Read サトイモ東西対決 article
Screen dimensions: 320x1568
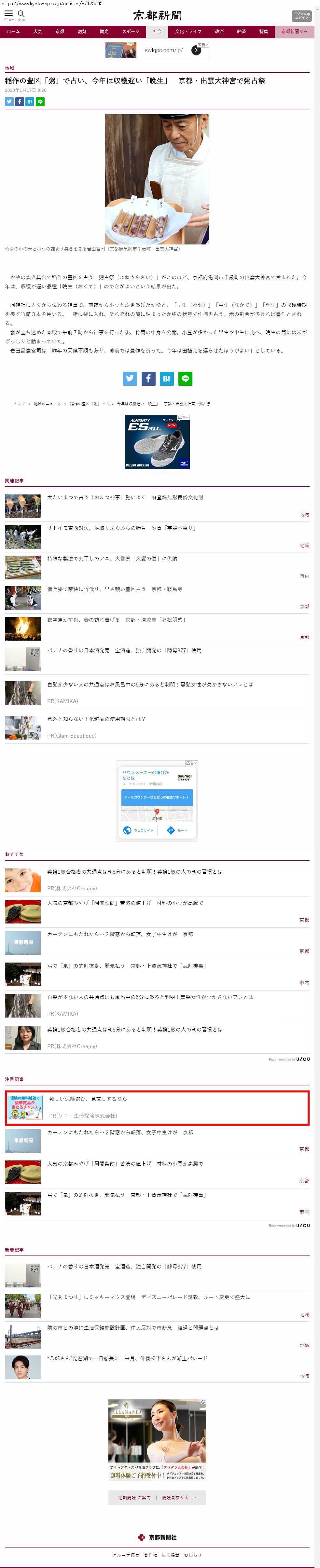122,528
